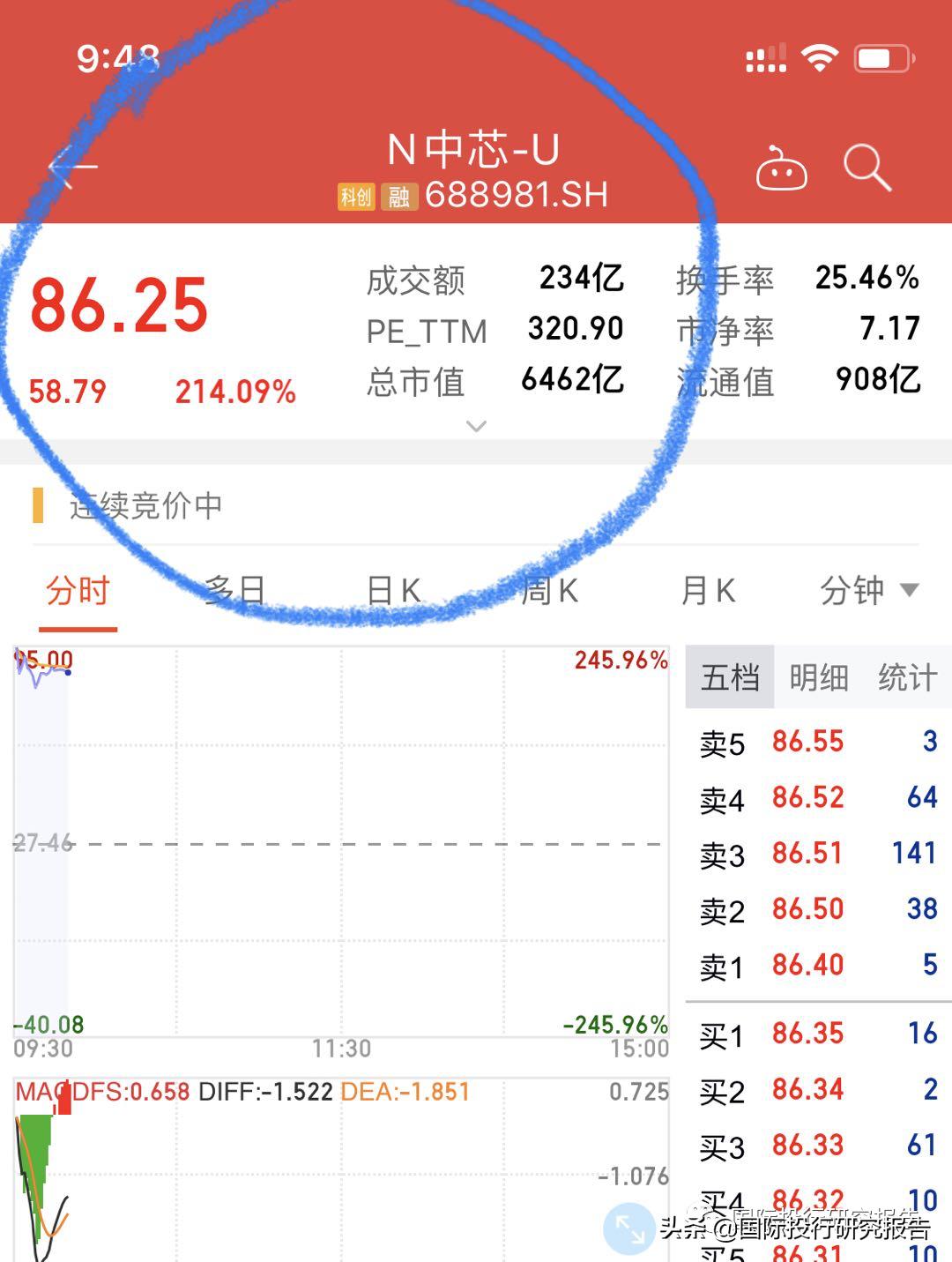Tap the 买1 price 86.35
Viewport: 952px width, 1262px height.
click(807, 1033)
